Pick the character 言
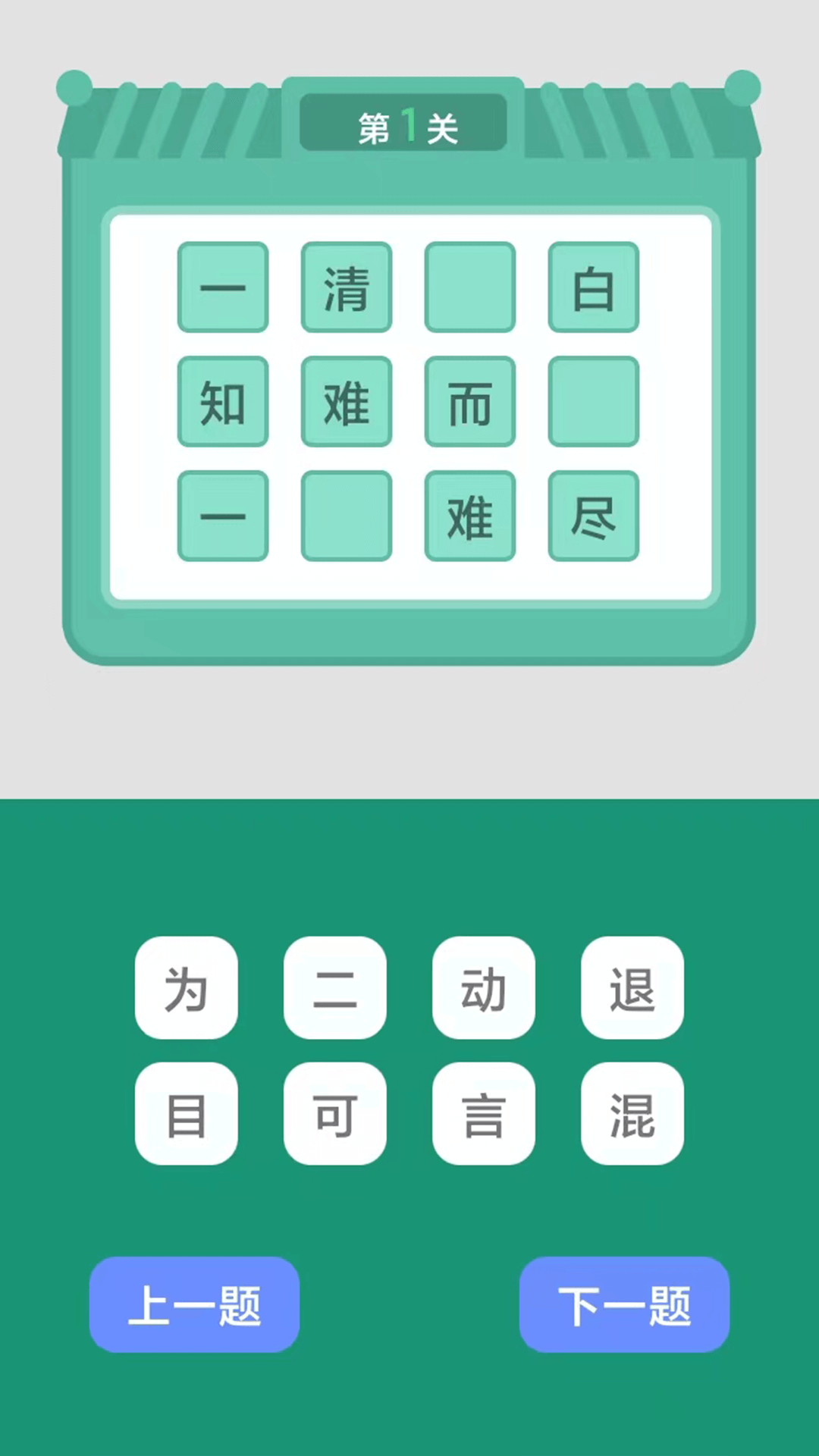Viewport: 819px width, 1456px height. click(483, 1114)
